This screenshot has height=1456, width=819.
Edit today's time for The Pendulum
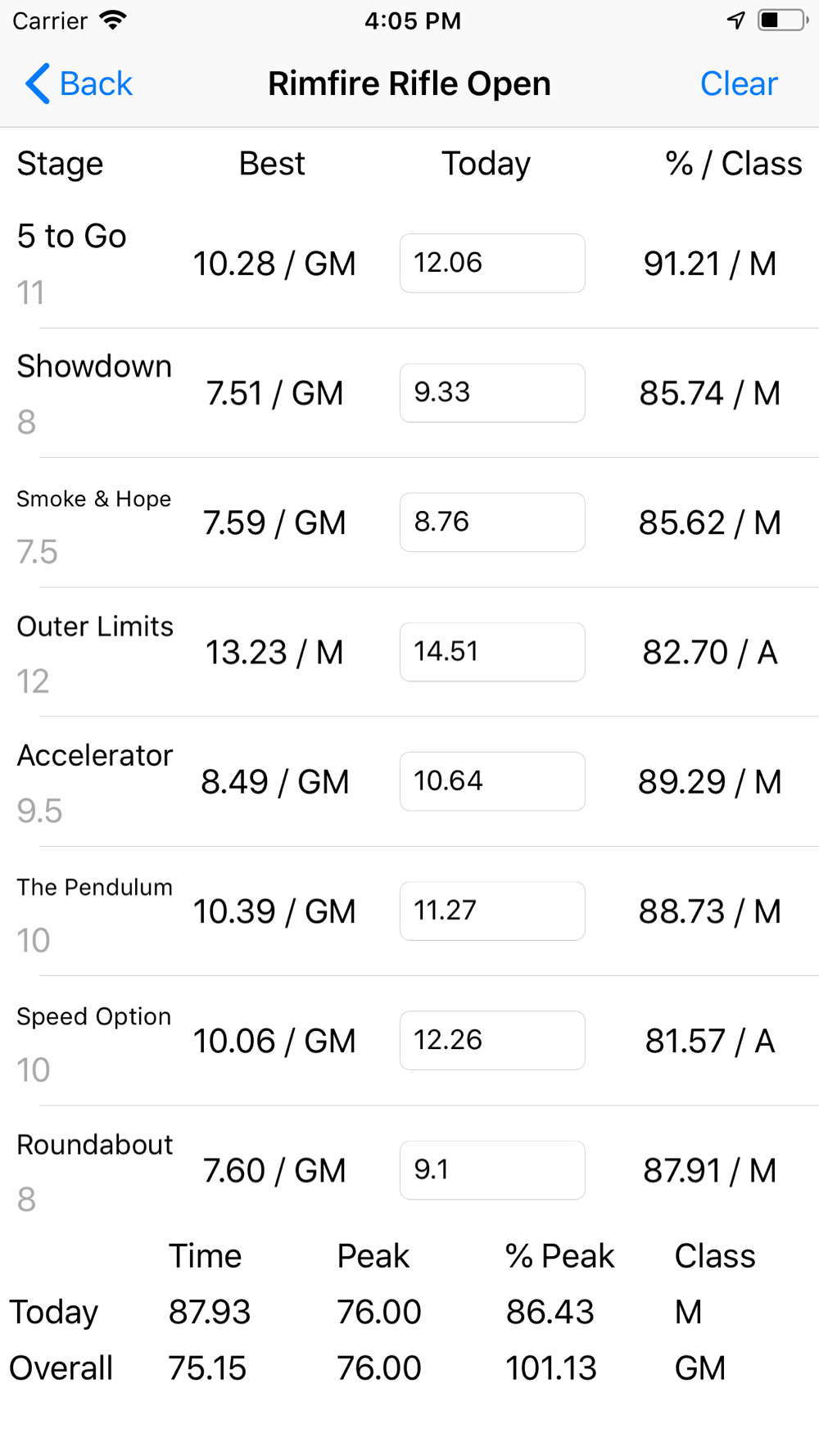pos(492,911)
